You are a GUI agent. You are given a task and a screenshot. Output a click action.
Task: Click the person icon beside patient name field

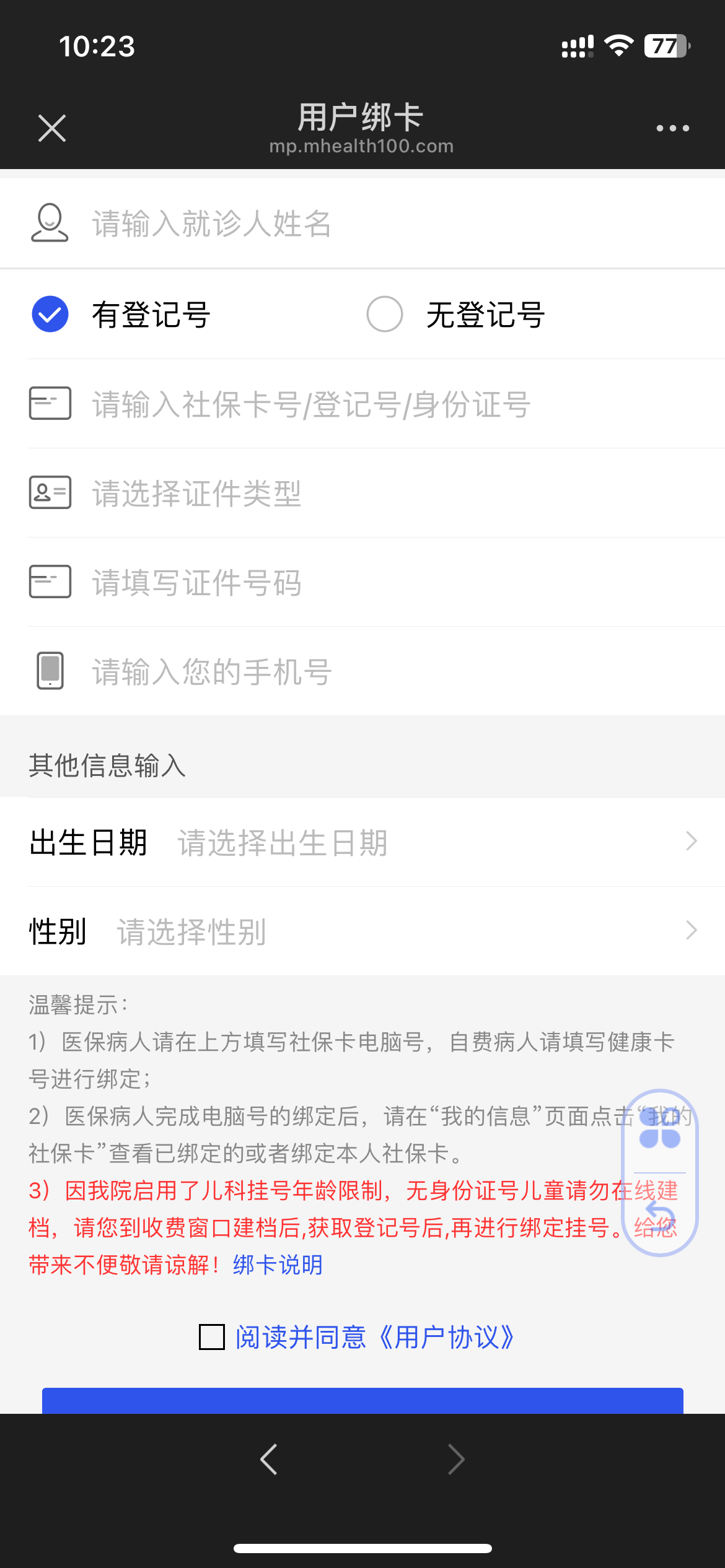click(x=50, y=223)
